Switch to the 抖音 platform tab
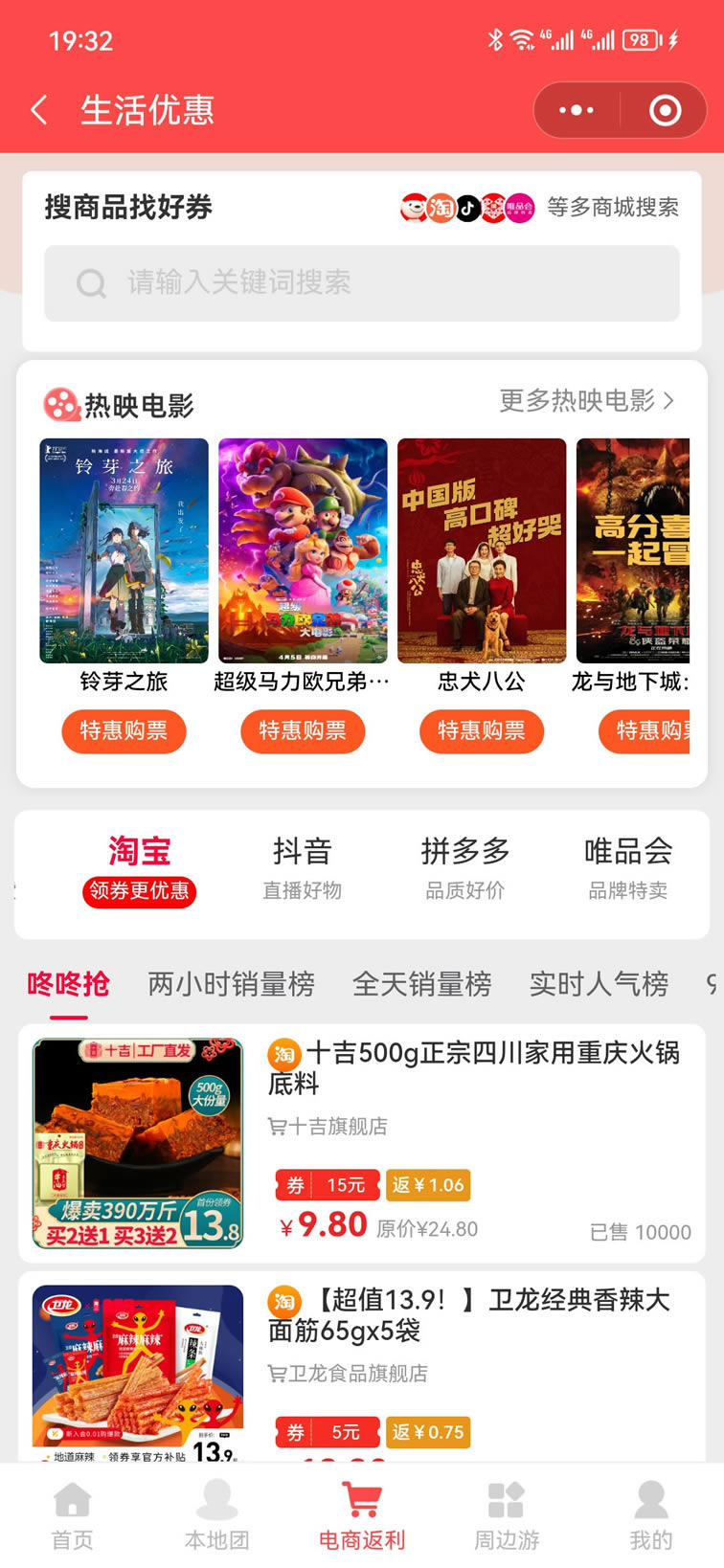 [303, 869]
